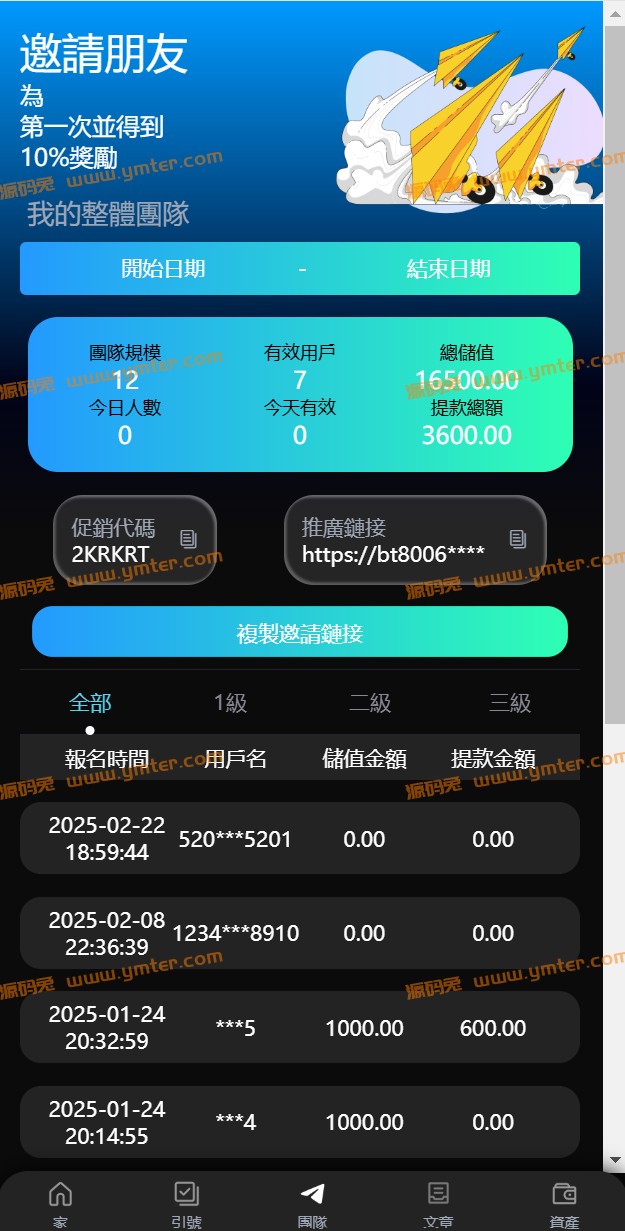Open the 文章 articles tab

coord(438,1202)
